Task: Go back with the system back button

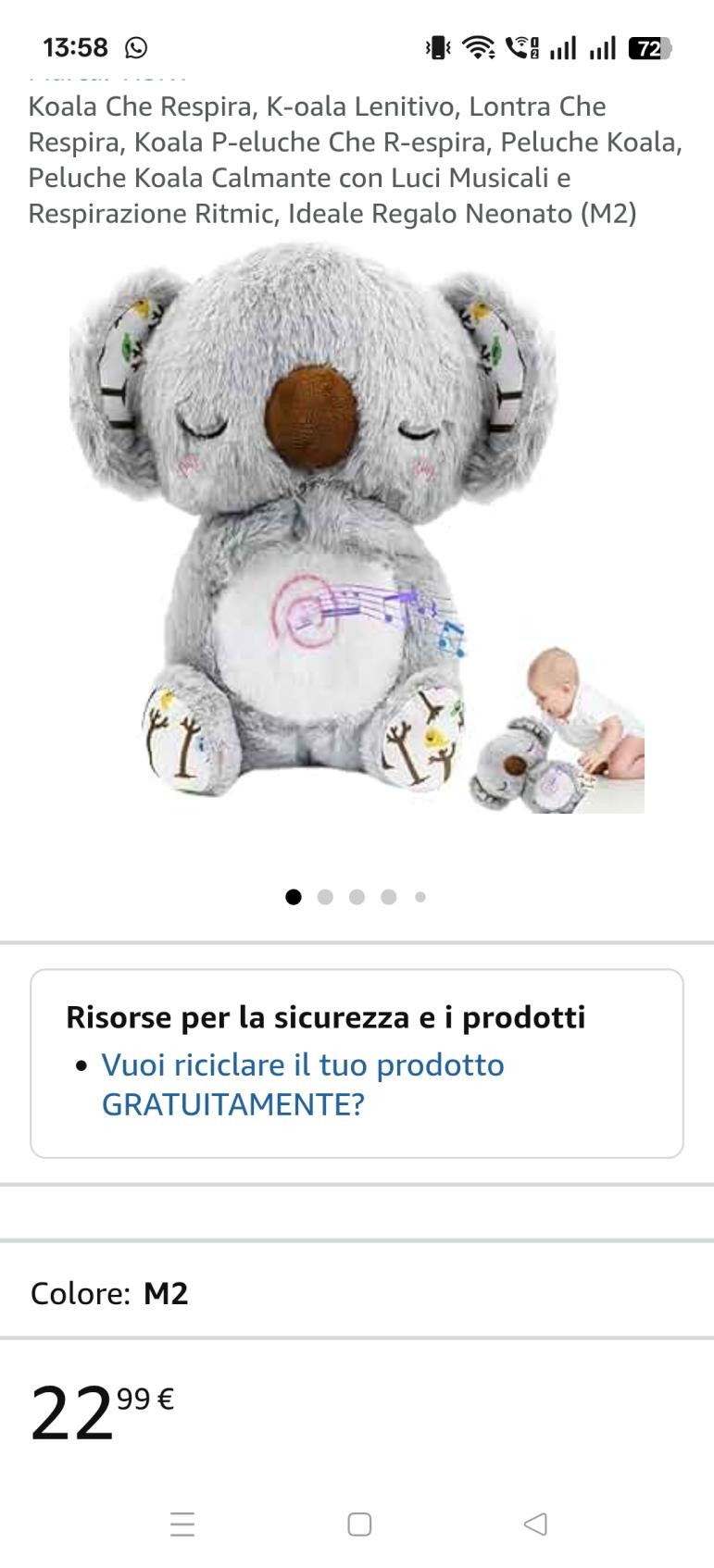Action: [x=535, y=1524]
